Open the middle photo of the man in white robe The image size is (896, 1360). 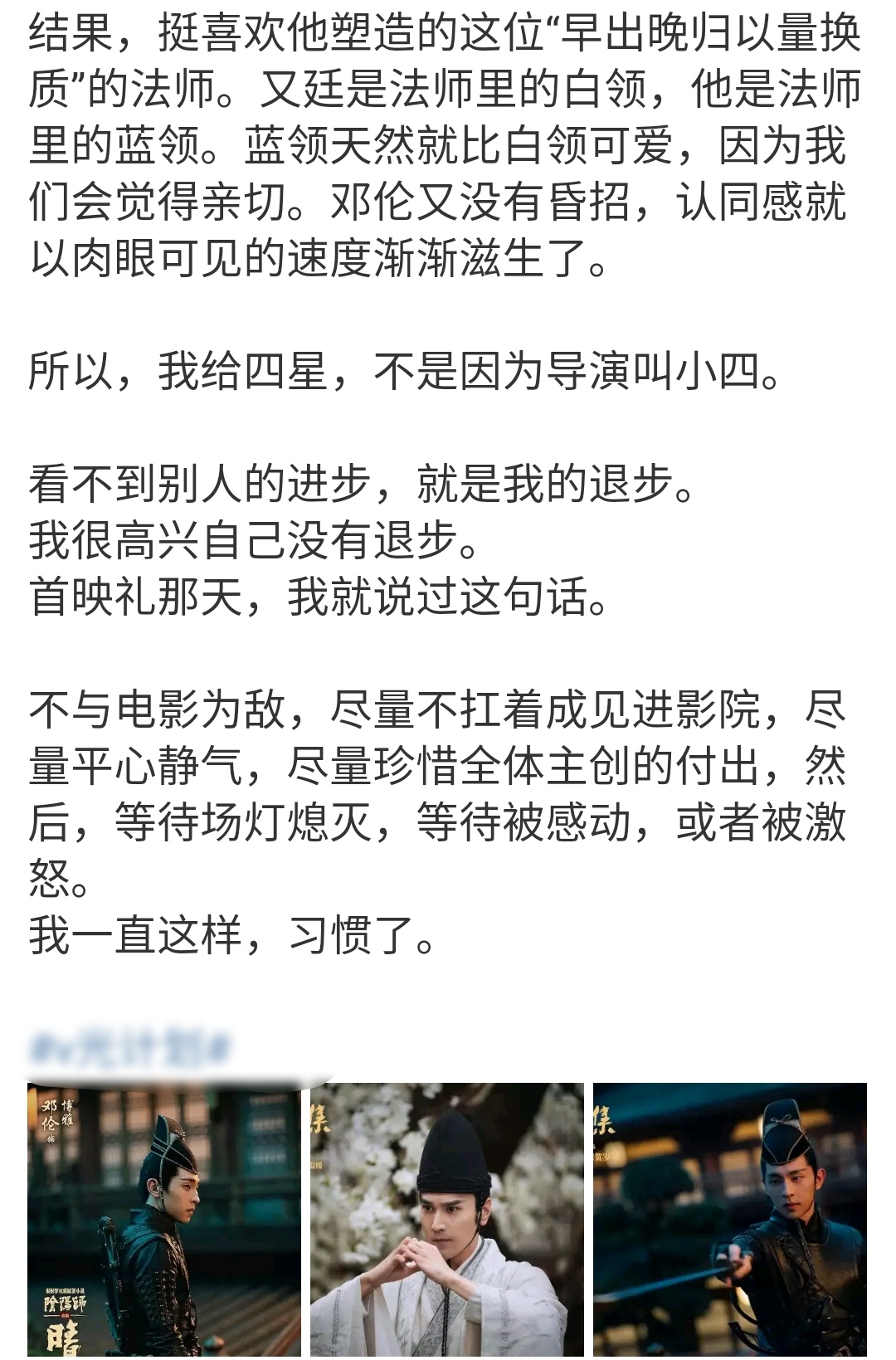446,1220
